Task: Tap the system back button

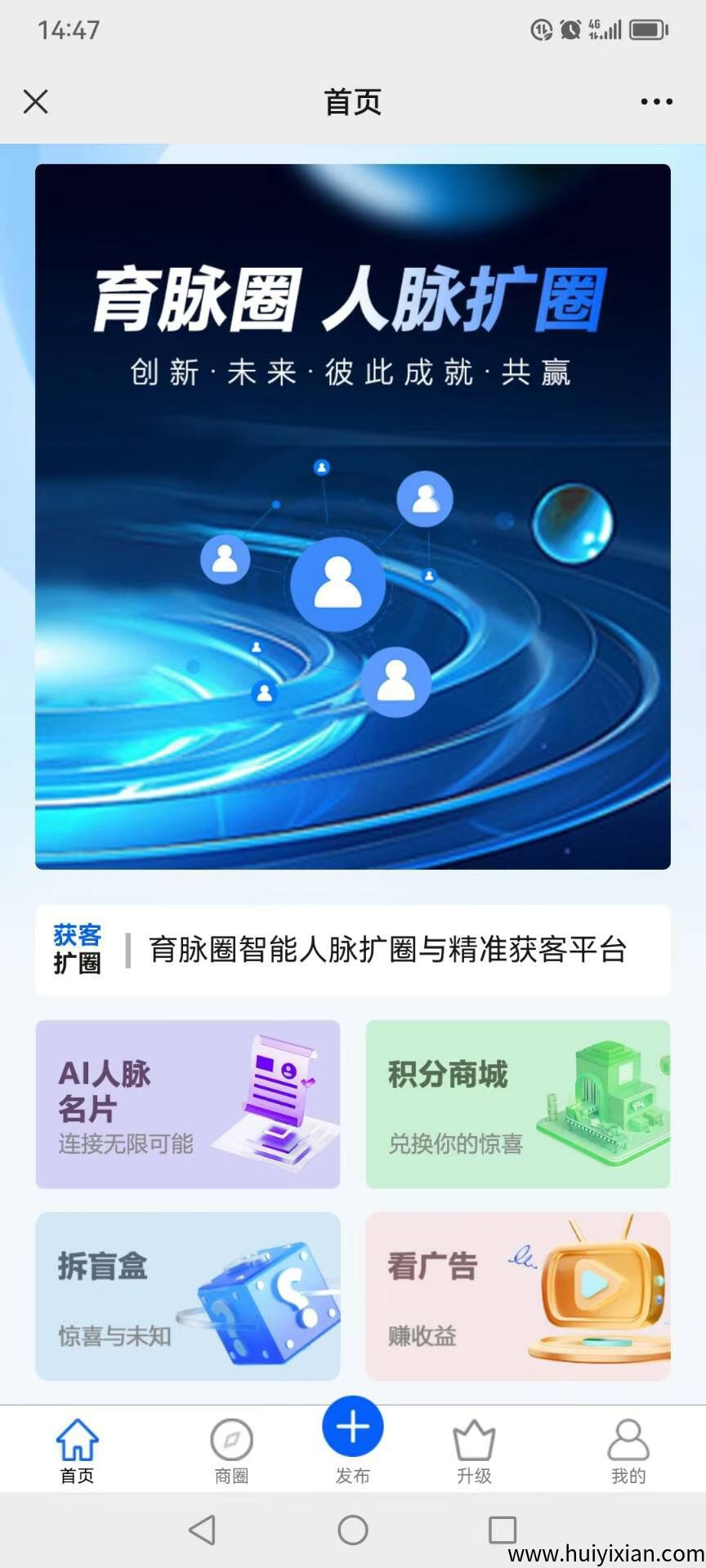Action: tap(202, 1530)
